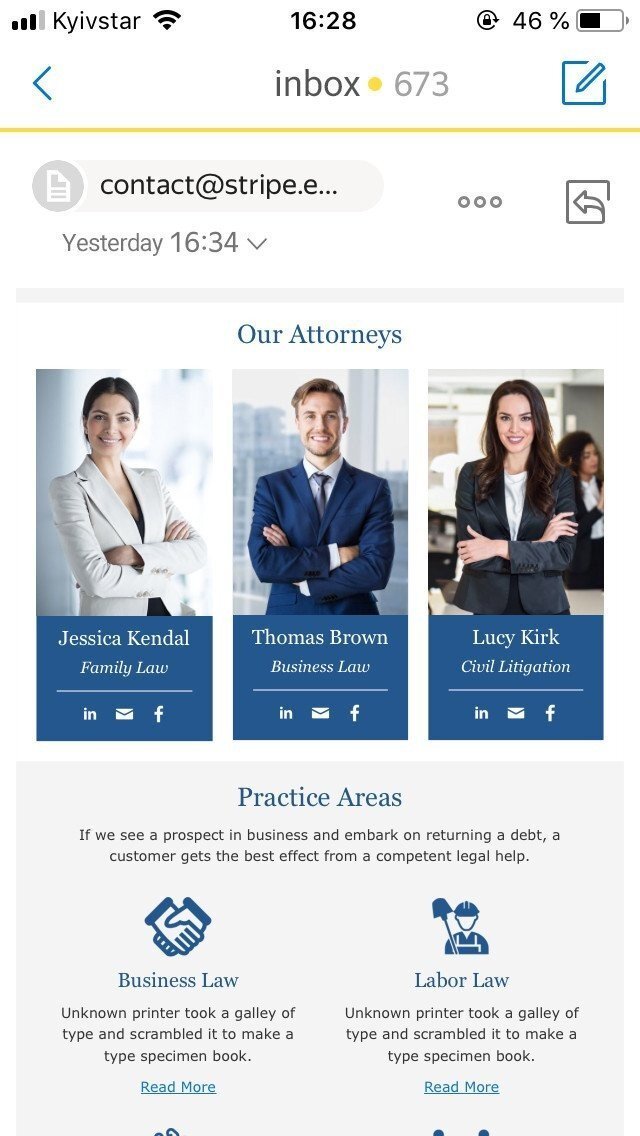This screenshot has height=1136, width=640.
Task: Read more about Business Law
Action: [x=178, y=1087]
